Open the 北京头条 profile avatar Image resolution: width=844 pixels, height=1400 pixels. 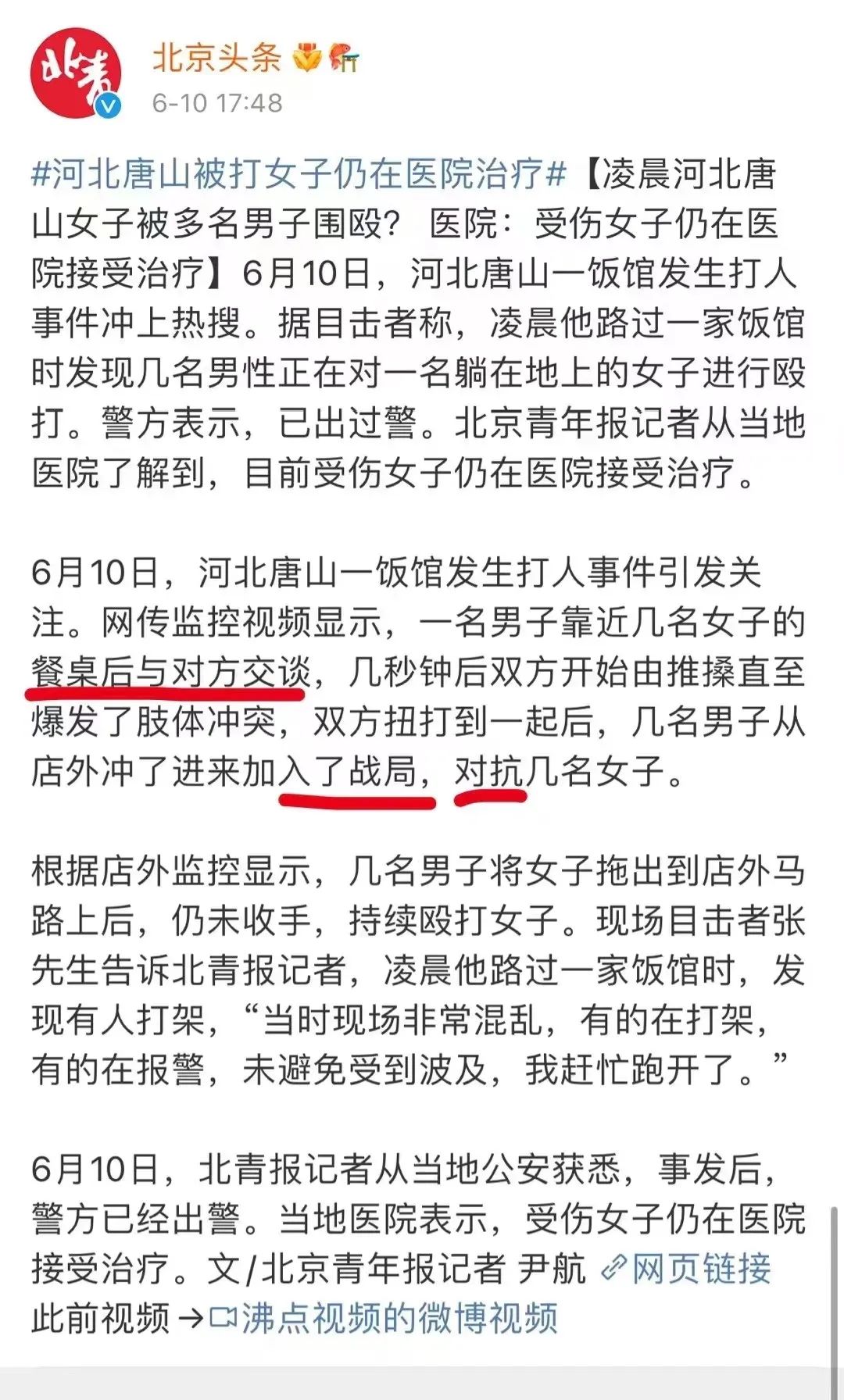76,74
